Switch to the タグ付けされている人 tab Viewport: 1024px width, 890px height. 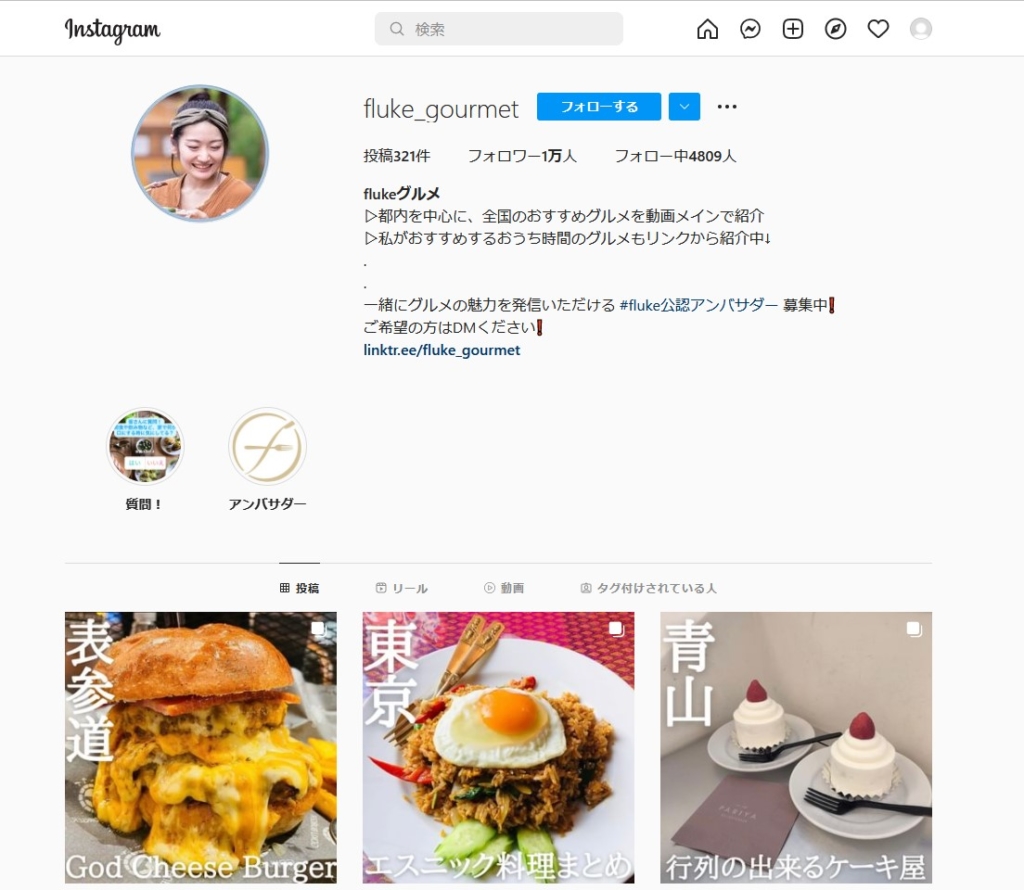[648, 588]
